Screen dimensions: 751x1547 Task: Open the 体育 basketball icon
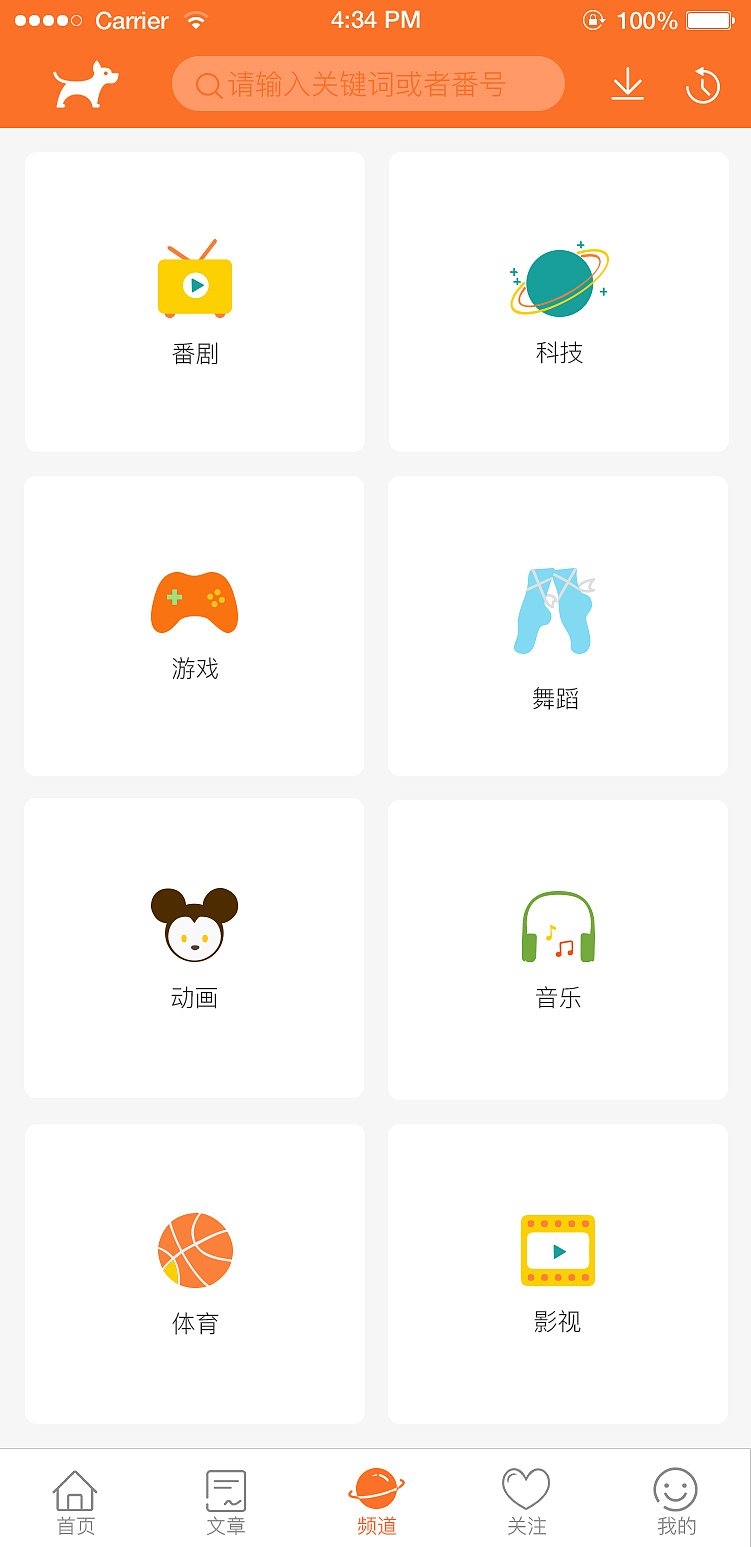194,1250
